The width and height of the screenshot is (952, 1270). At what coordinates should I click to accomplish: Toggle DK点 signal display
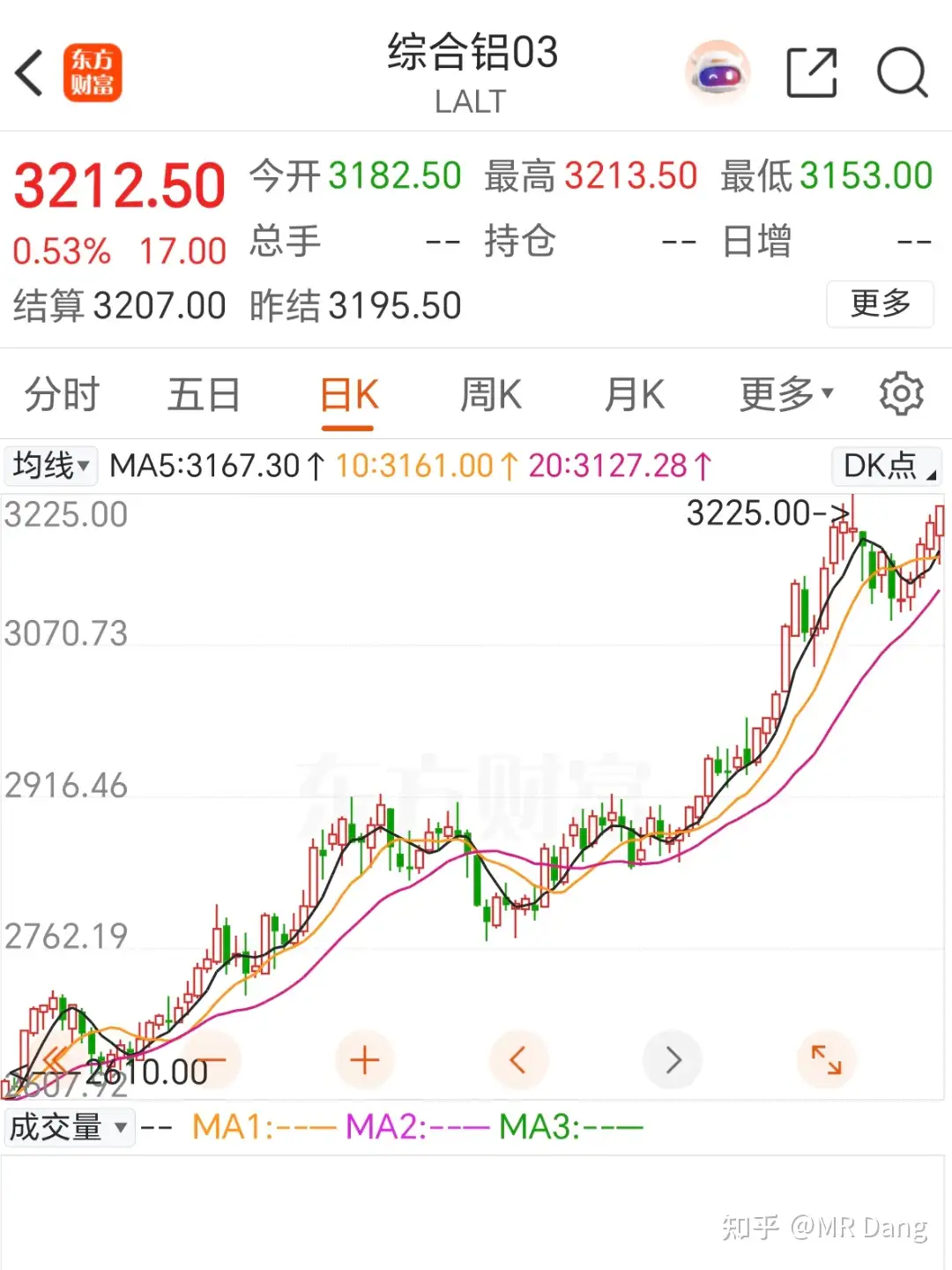pyautogui.click(x=884, y=467)
